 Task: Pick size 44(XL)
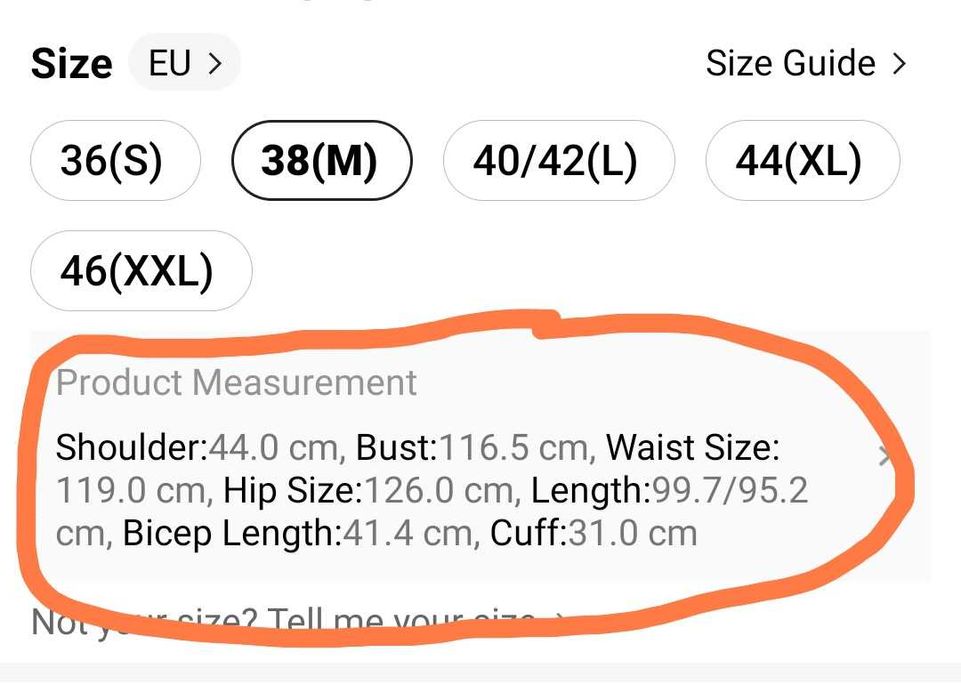click(799, 162)
